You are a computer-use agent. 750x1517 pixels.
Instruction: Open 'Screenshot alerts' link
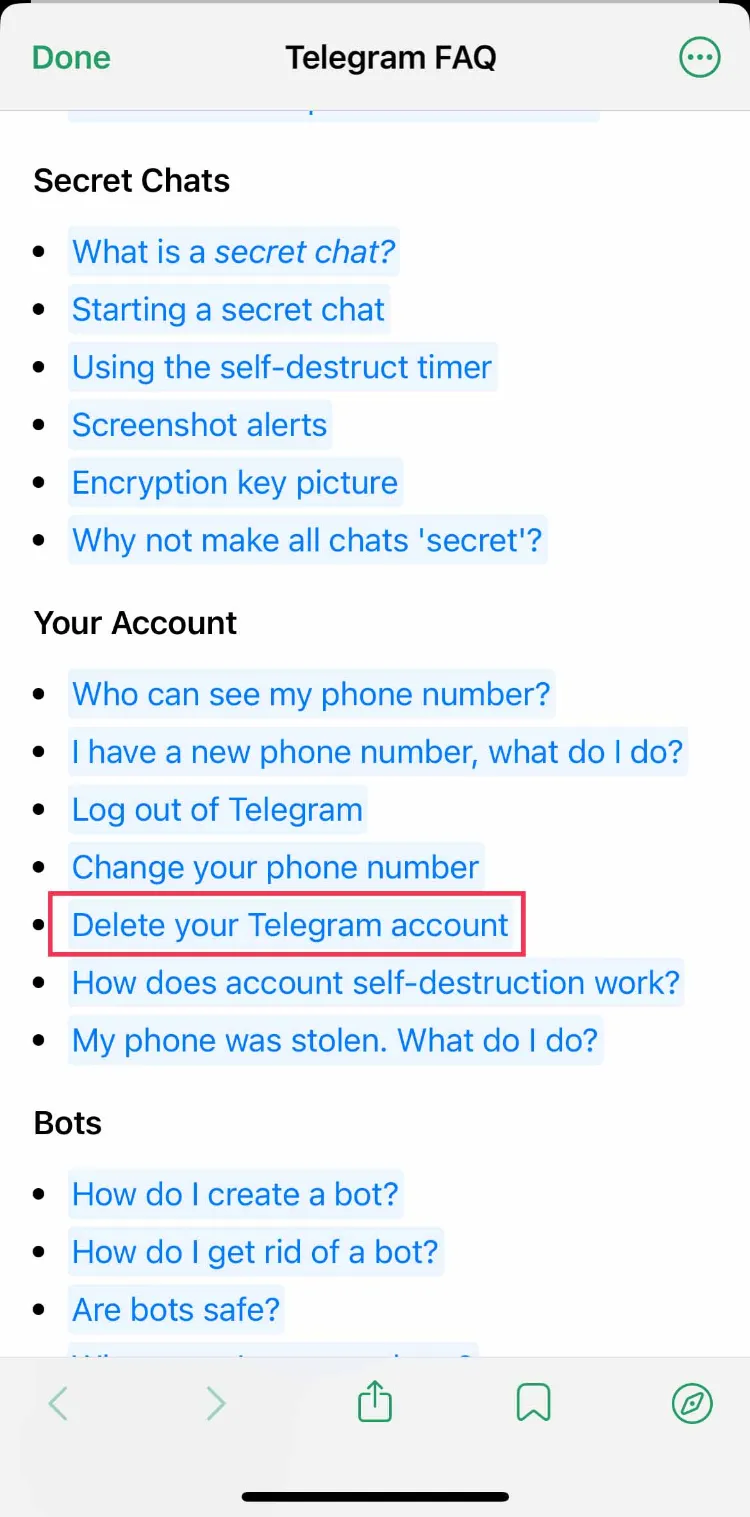[x=199, y=425]
